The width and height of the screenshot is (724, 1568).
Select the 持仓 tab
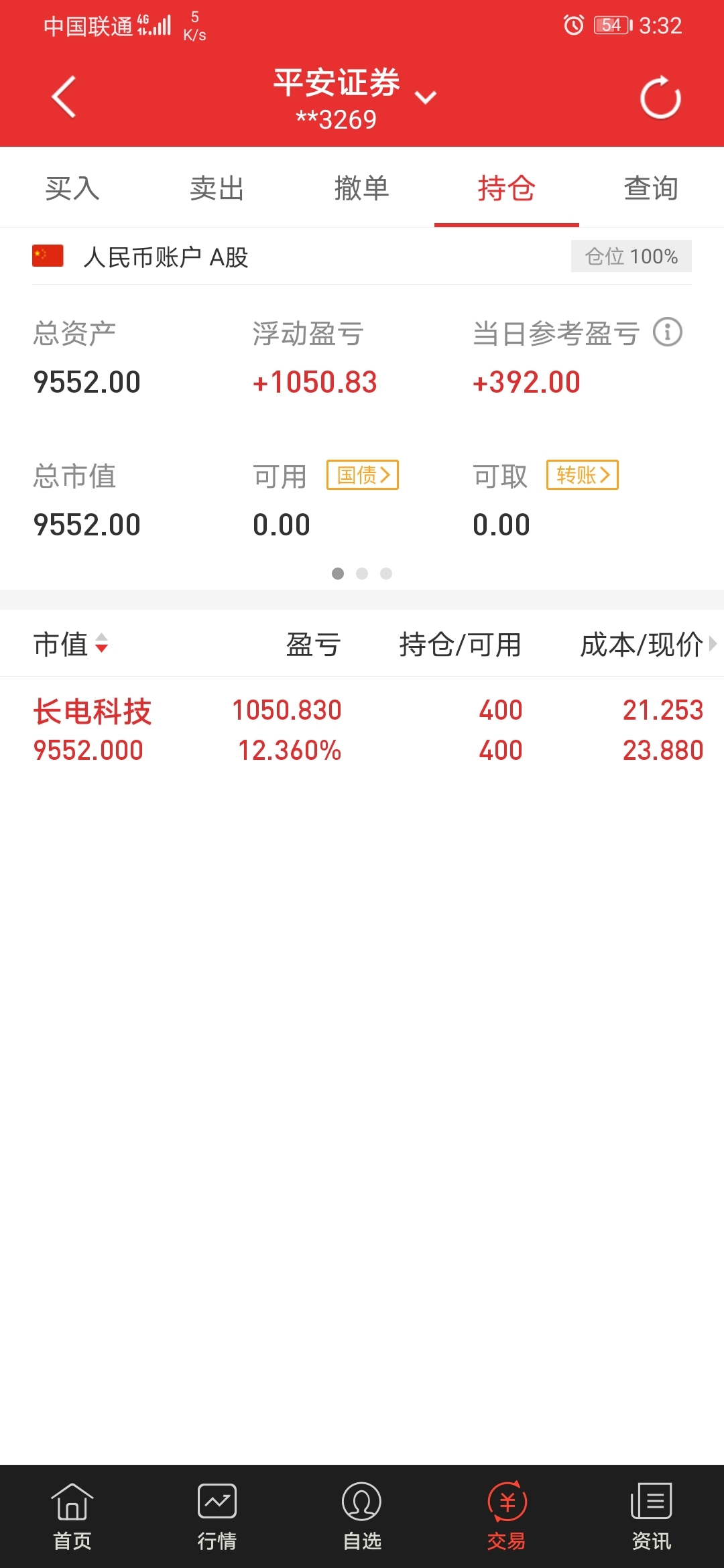(x=506, y=188)
